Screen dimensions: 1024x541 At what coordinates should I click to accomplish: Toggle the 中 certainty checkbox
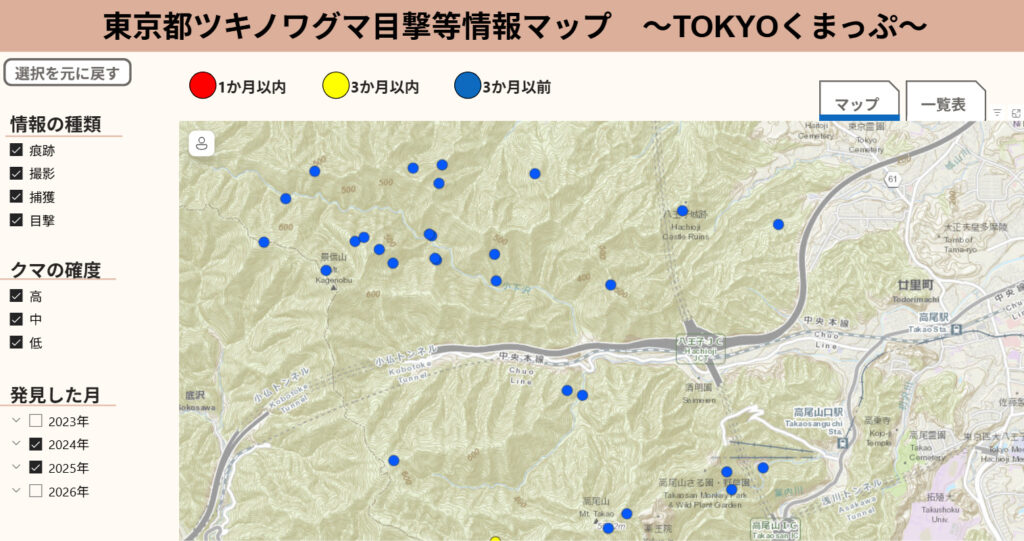16,319
